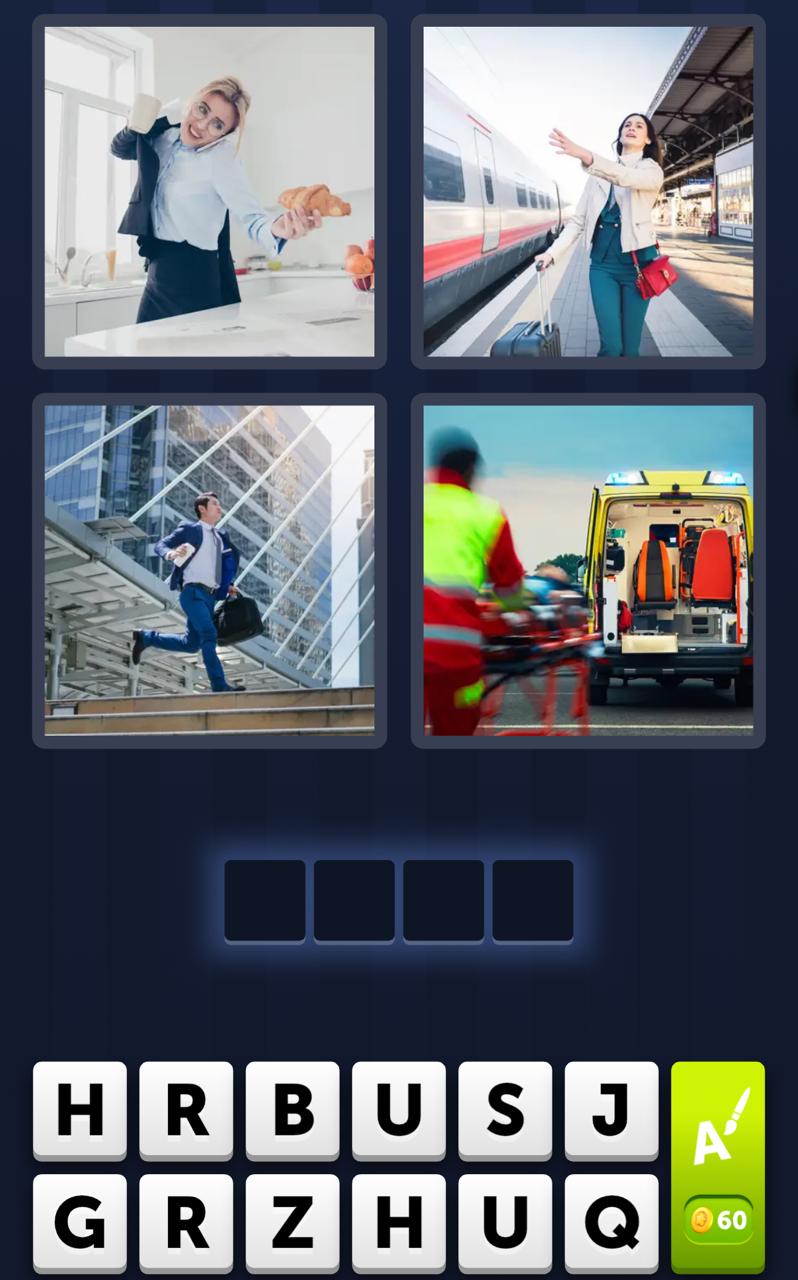The height and width of the screenshot is (1280, 798).
Task: Select the letter S tile
Action: tap(504, 1109)
